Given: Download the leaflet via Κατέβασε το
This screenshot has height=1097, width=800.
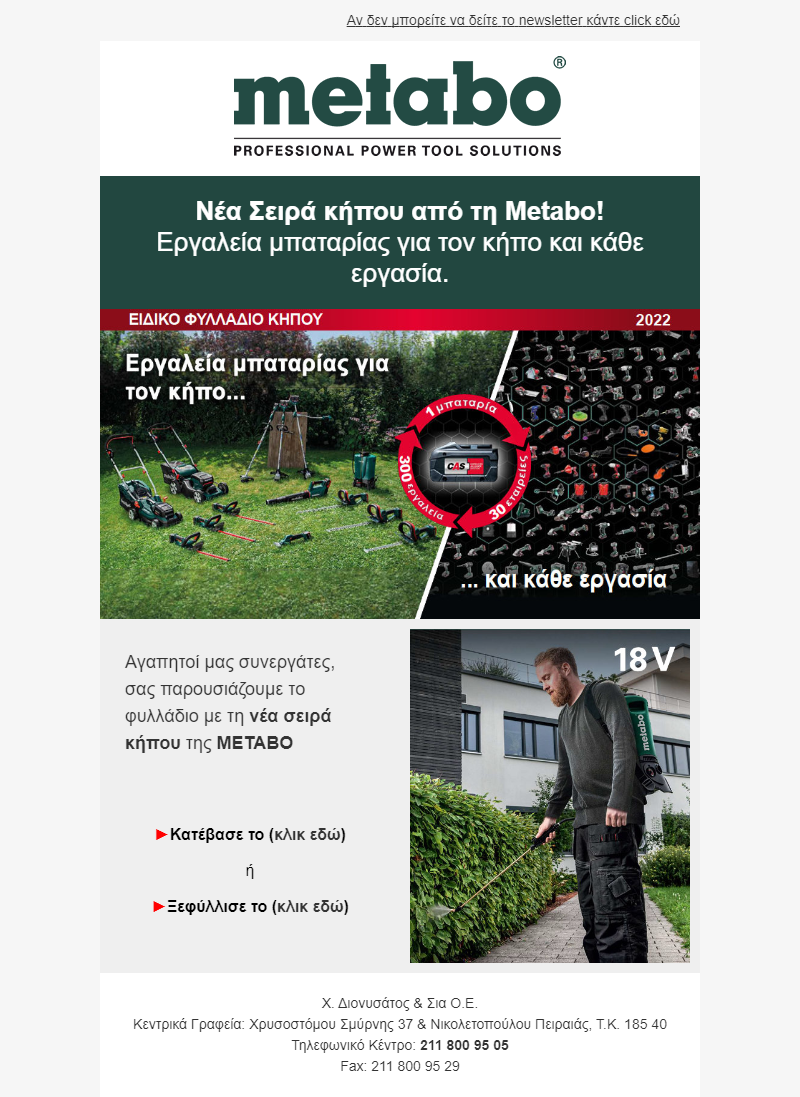Looking at the screenshot, I should pyautogui.click(x=251, y=834).
